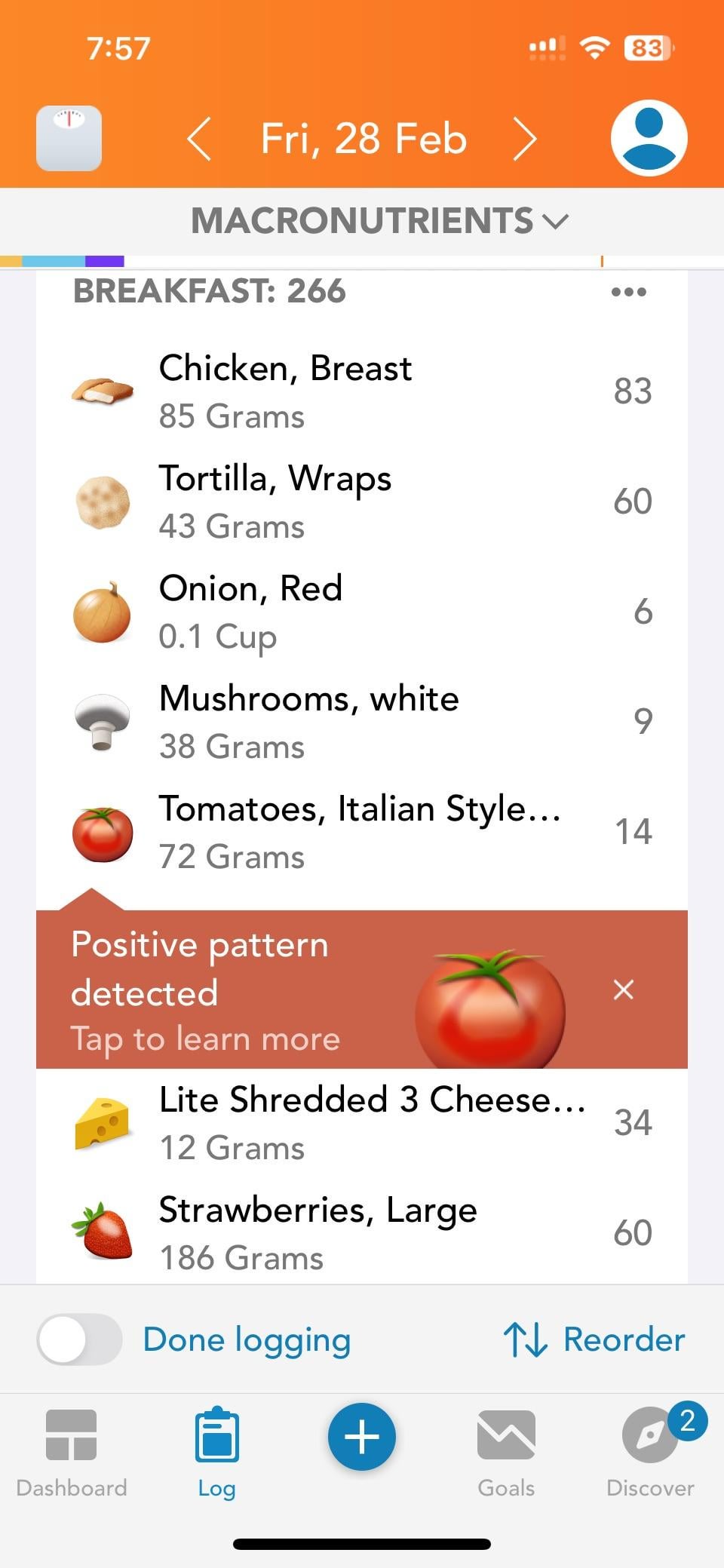The width and height of the screenshot is (724, 1568).
Task: Go to the previous day
Action: tap(199, 139)
